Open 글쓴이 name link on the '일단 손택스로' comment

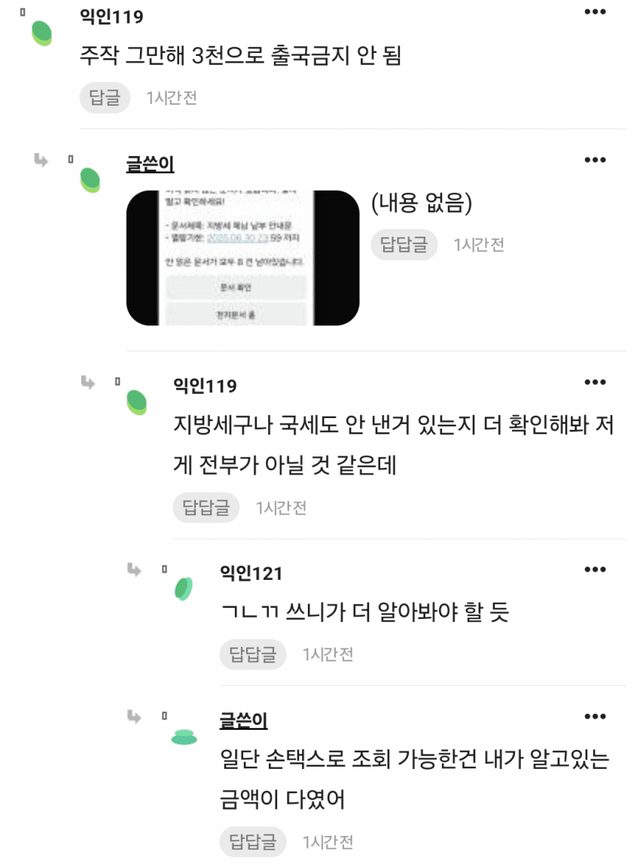(243, 720)
